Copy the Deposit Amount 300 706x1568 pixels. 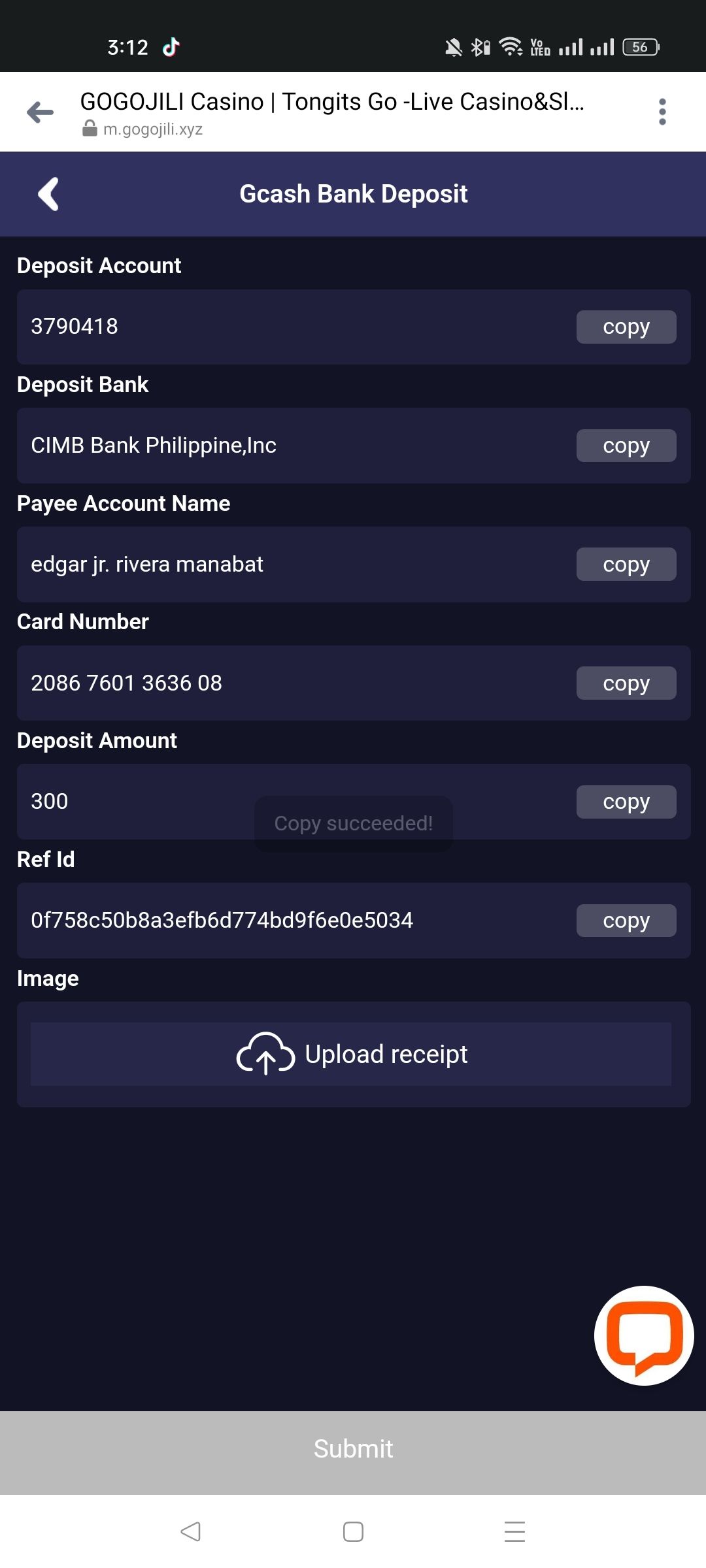(626, 802)
